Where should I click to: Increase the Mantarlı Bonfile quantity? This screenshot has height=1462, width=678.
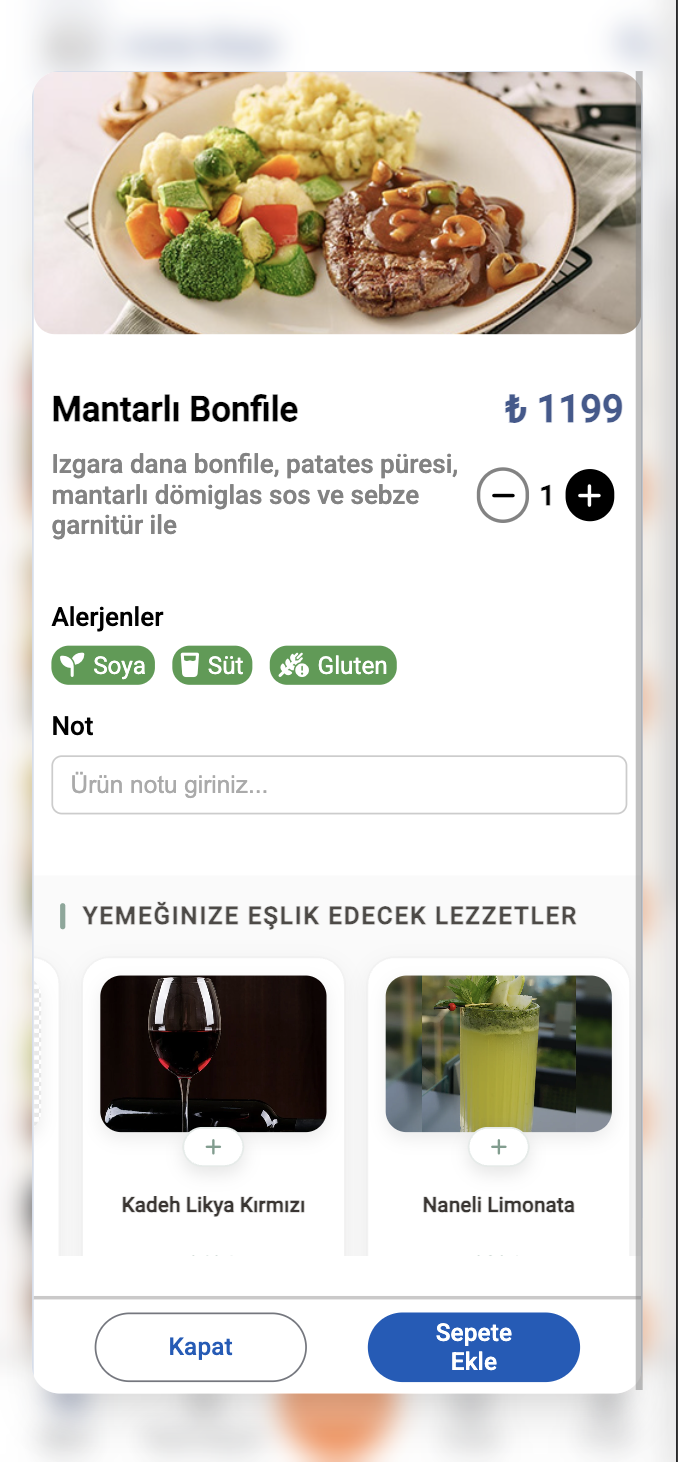[590, 496]
